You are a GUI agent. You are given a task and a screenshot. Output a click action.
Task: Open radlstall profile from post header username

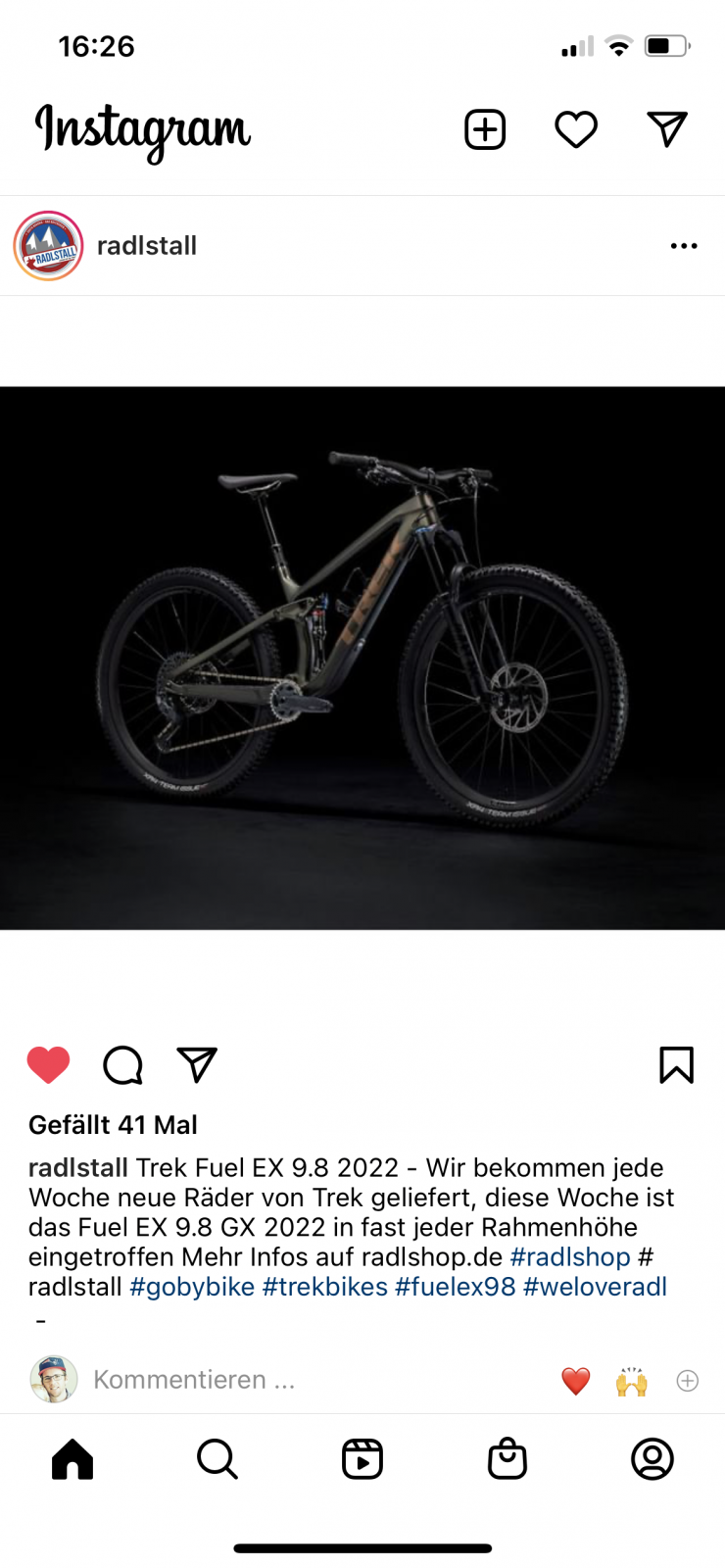coord(147,246)
